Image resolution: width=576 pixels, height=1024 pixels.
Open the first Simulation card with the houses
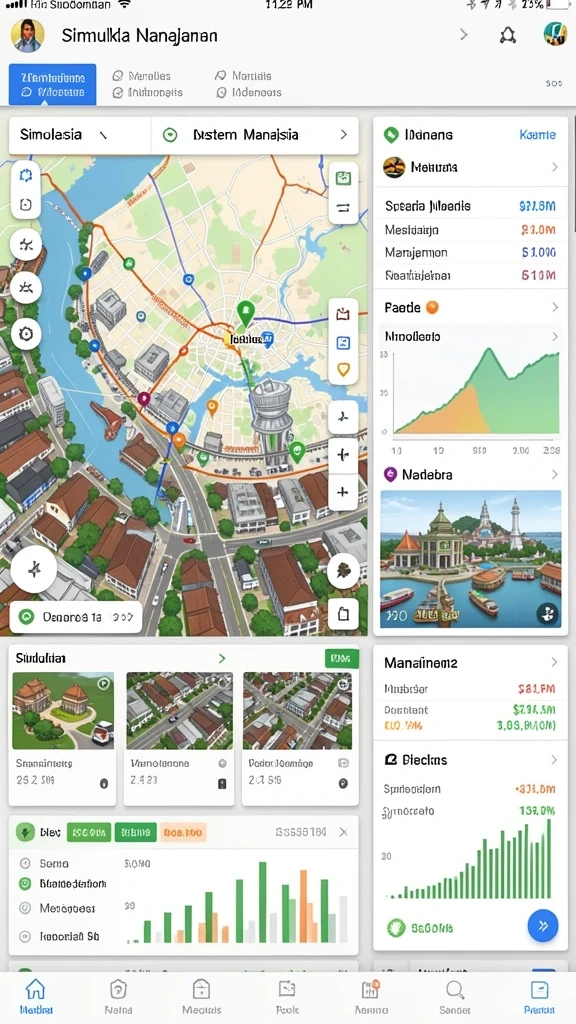(63, 738)
